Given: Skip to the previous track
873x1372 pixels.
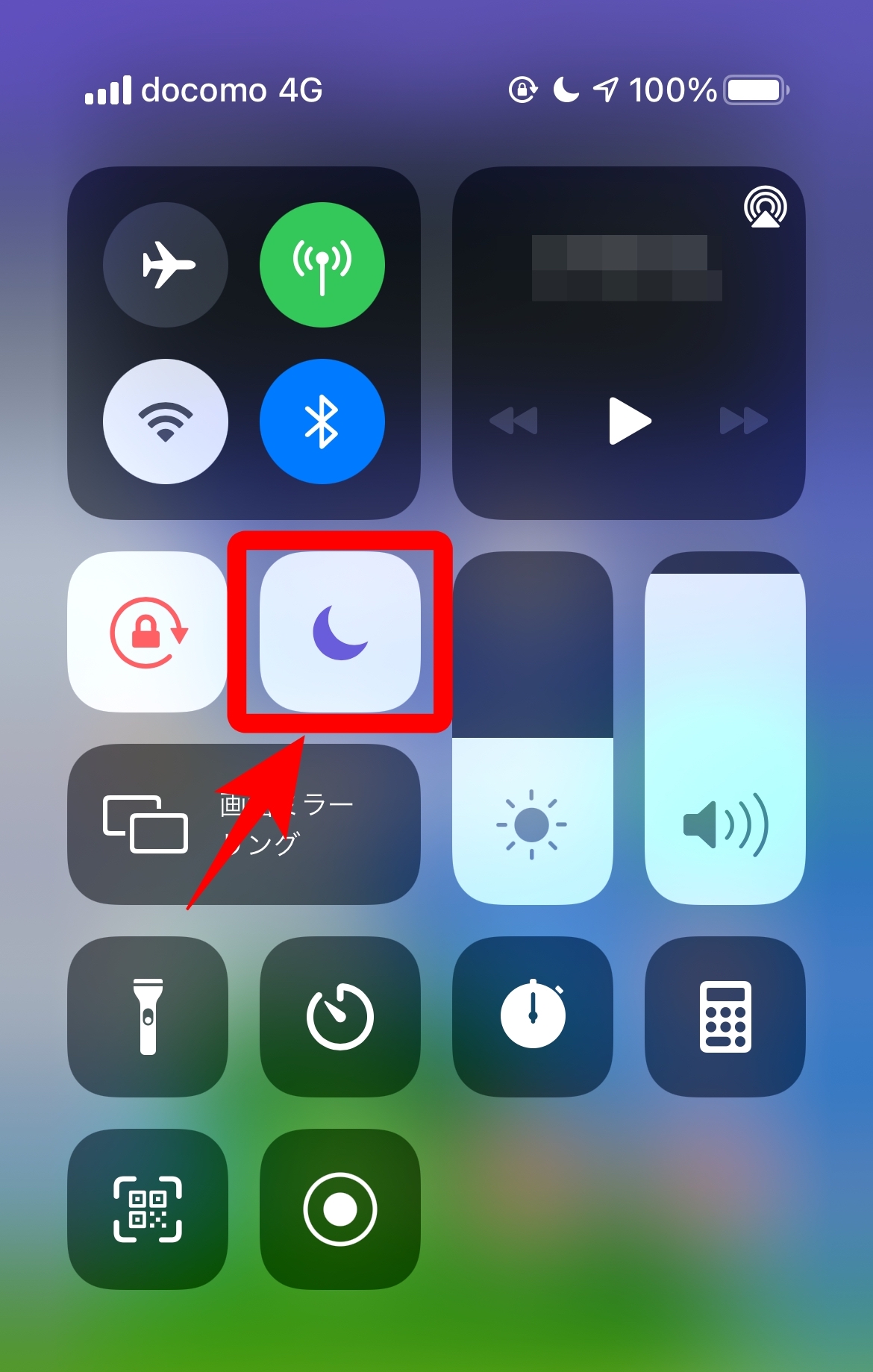Looking at the screenshot, I should pyautogui.click(x=513, y=421).
